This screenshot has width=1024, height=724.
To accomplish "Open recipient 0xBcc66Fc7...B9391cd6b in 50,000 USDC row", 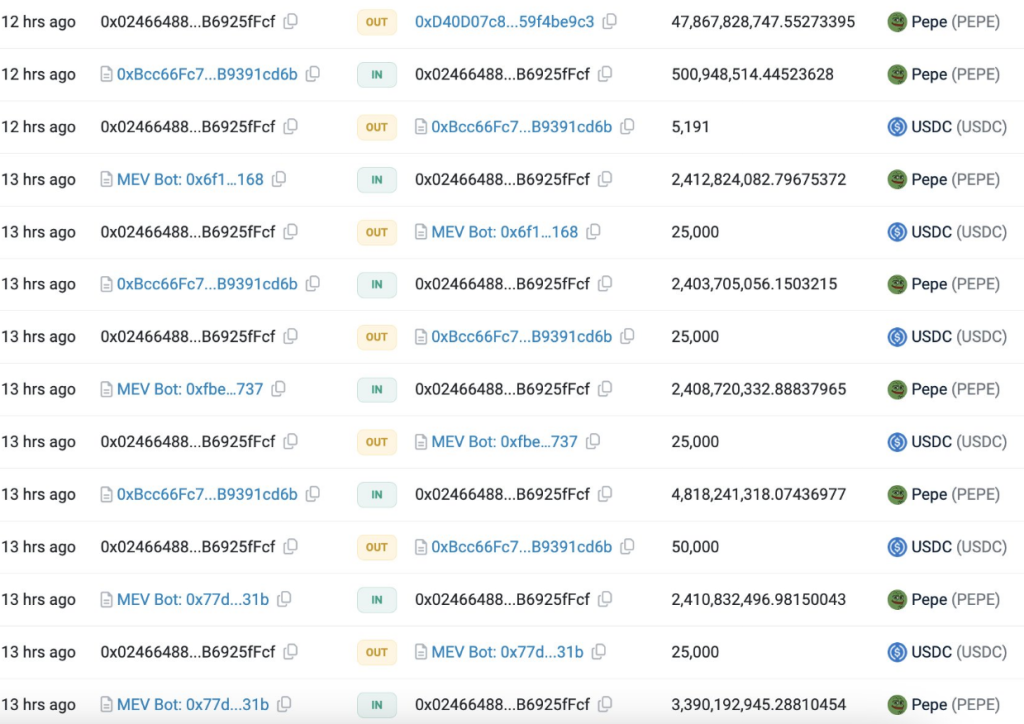I will [521, 547].
